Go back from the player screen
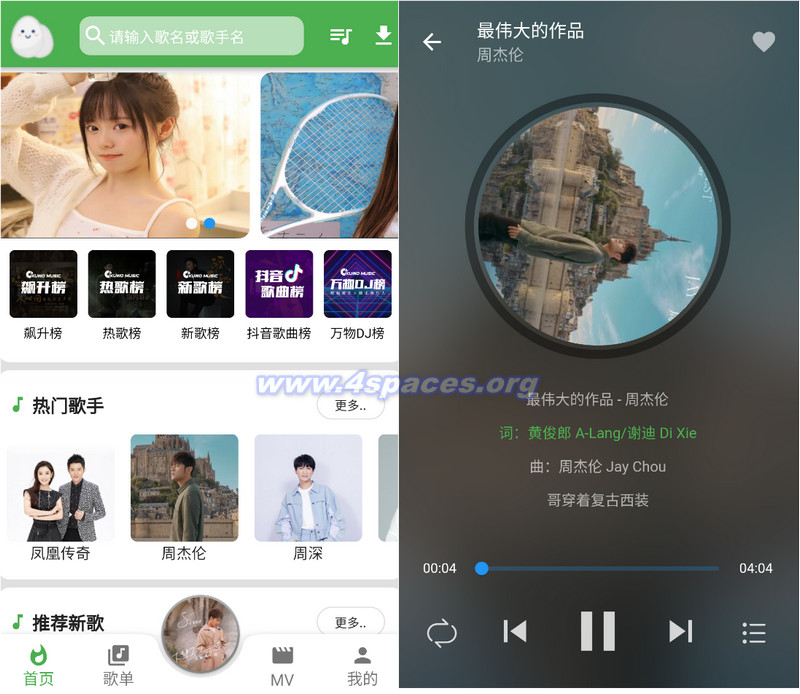The image size is (800, 694). (432, 42)
